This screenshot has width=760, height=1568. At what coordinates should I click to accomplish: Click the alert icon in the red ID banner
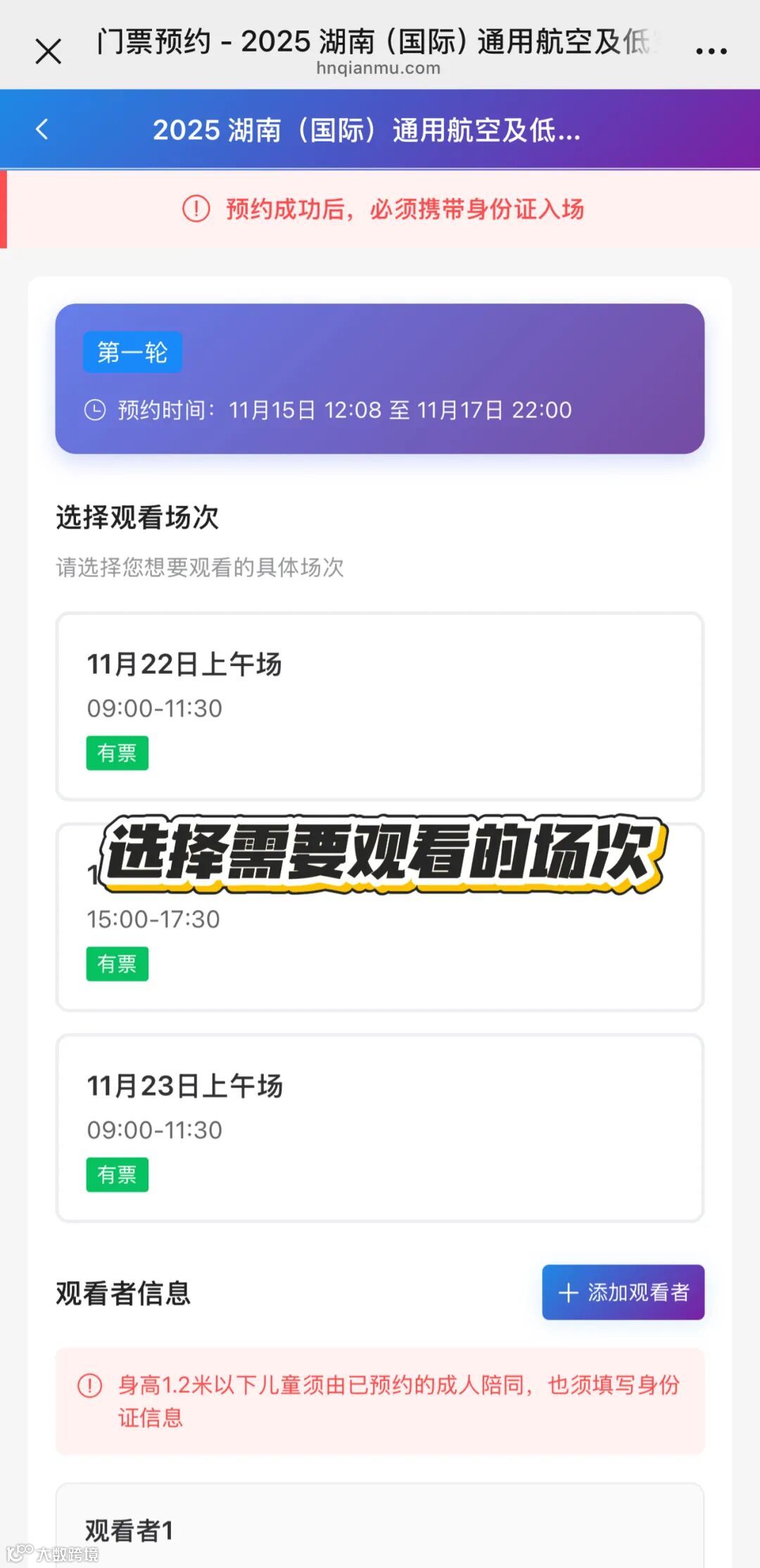(197, 209)
